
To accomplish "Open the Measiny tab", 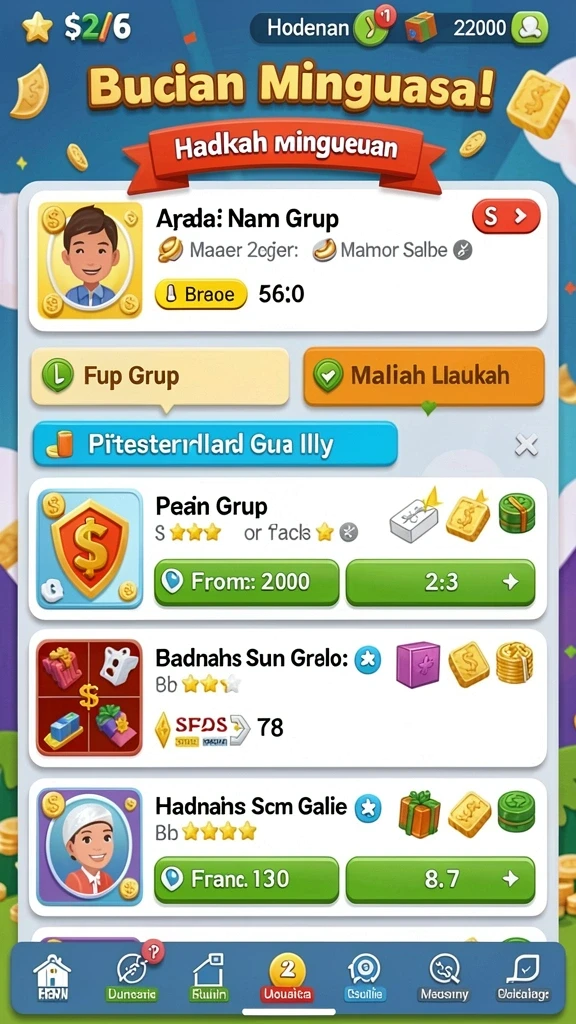I will pos(444,978).
